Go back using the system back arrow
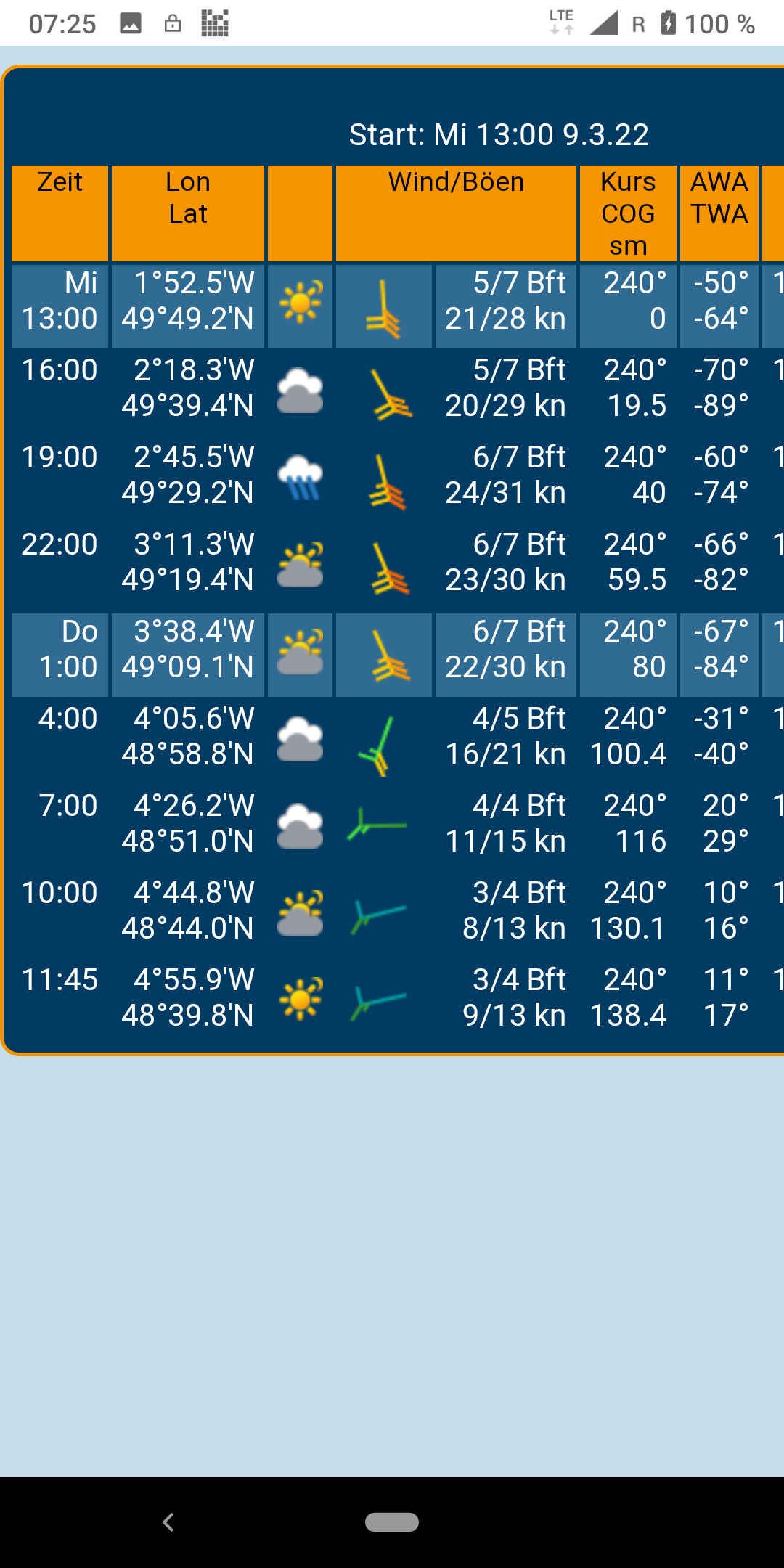This screenshot has width=784, height=1568. point(168,1522)
